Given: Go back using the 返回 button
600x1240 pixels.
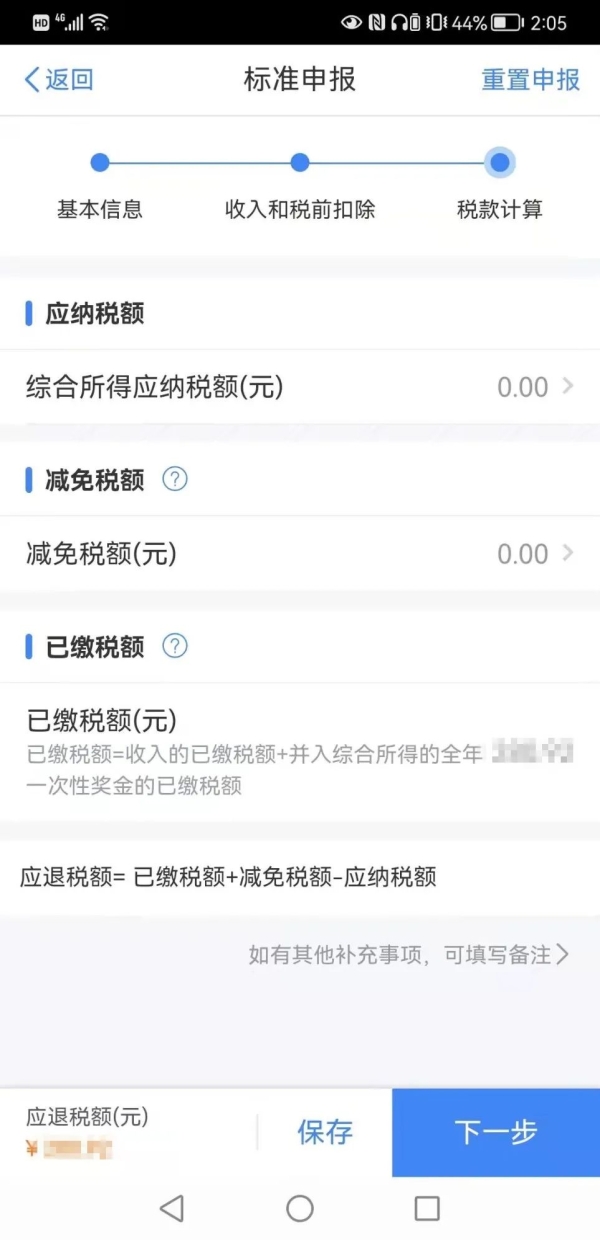Looking at the screenshot, I should (x=59, y=80).
